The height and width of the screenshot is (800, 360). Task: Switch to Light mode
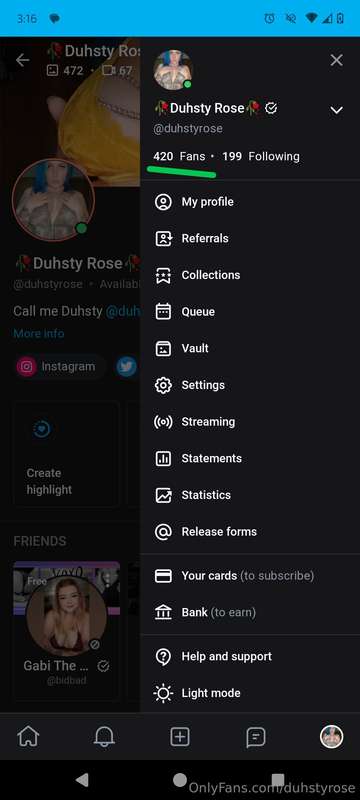click(250, 693)
